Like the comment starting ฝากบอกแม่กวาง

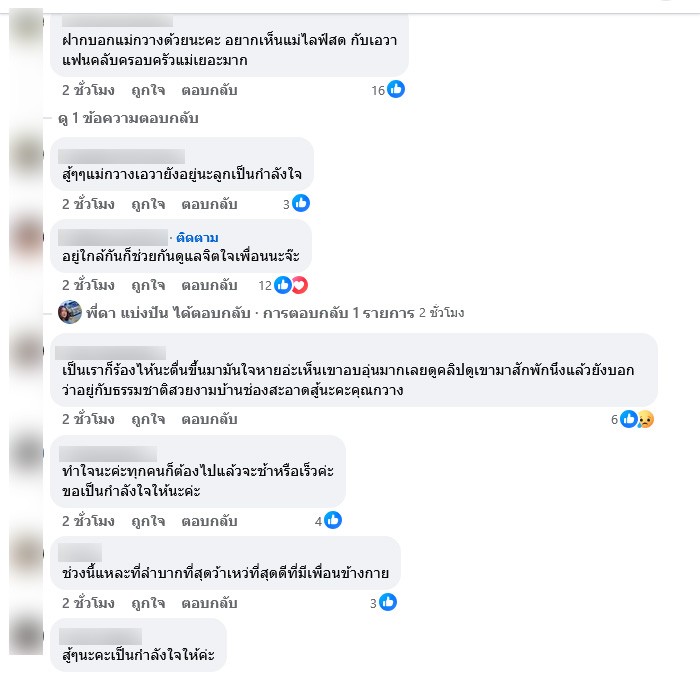pyautogui.click(x=148, y=90)
